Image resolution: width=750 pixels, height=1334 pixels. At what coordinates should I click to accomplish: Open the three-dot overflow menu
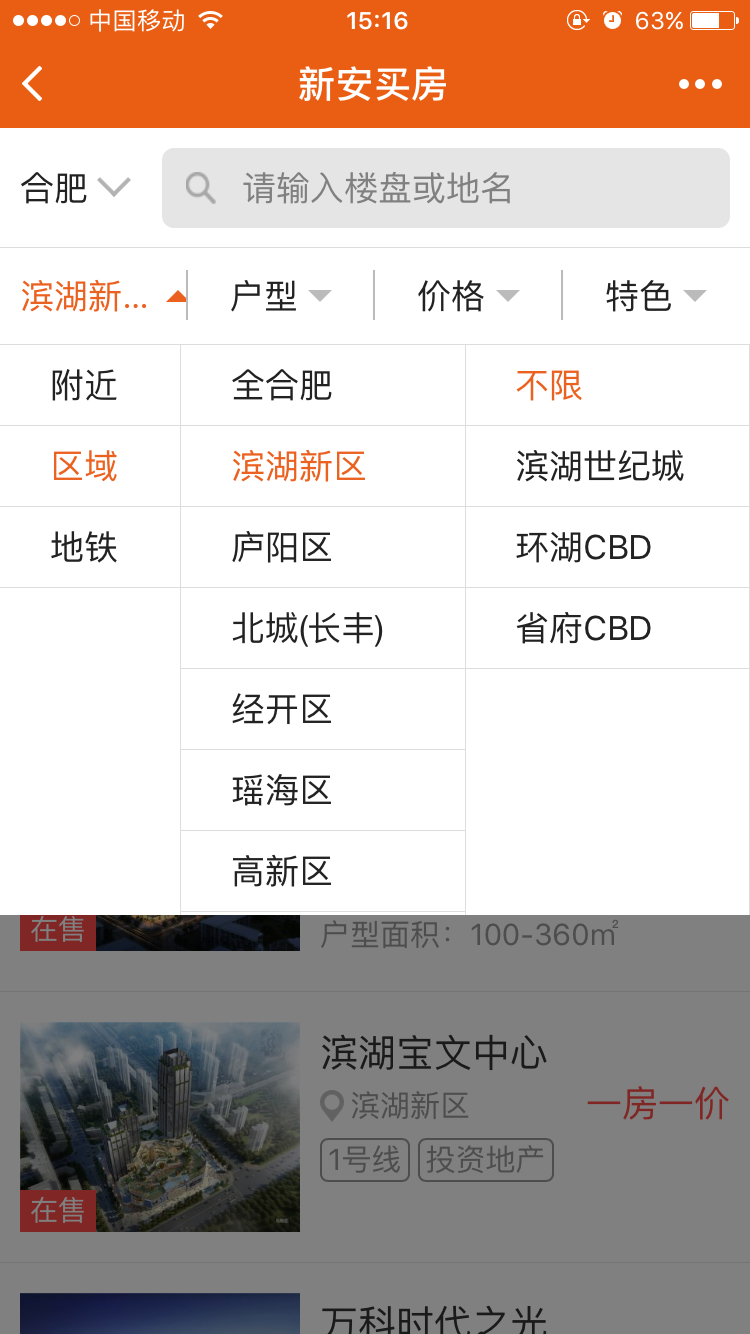700,84
